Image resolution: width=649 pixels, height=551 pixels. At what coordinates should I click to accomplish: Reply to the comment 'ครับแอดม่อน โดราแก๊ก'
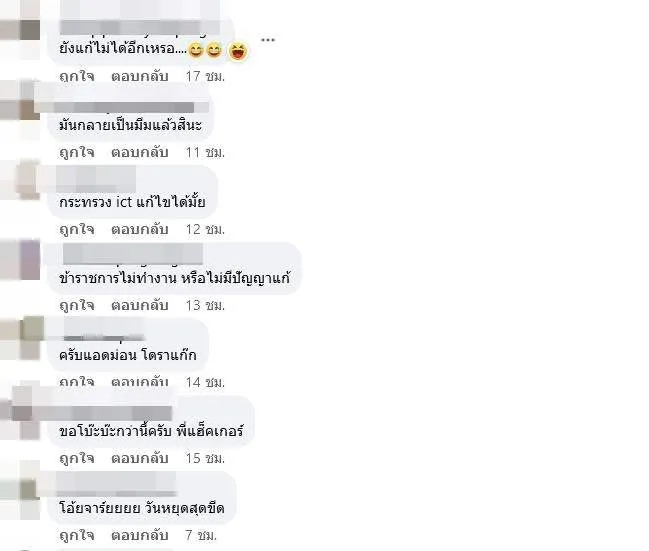138,382
